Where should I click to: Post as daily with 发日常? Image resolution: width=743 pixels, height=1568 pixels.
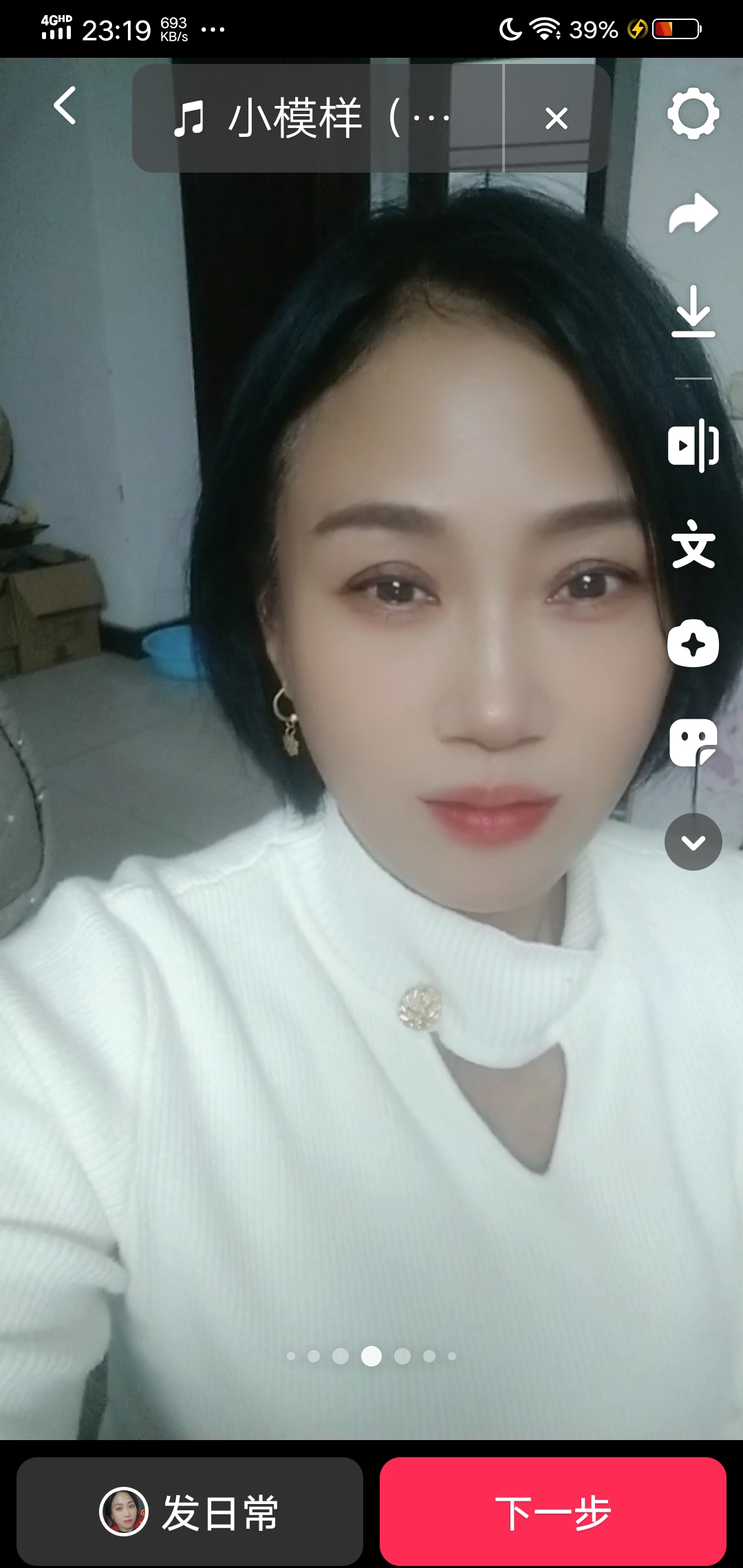click(x=190, y=1513)
